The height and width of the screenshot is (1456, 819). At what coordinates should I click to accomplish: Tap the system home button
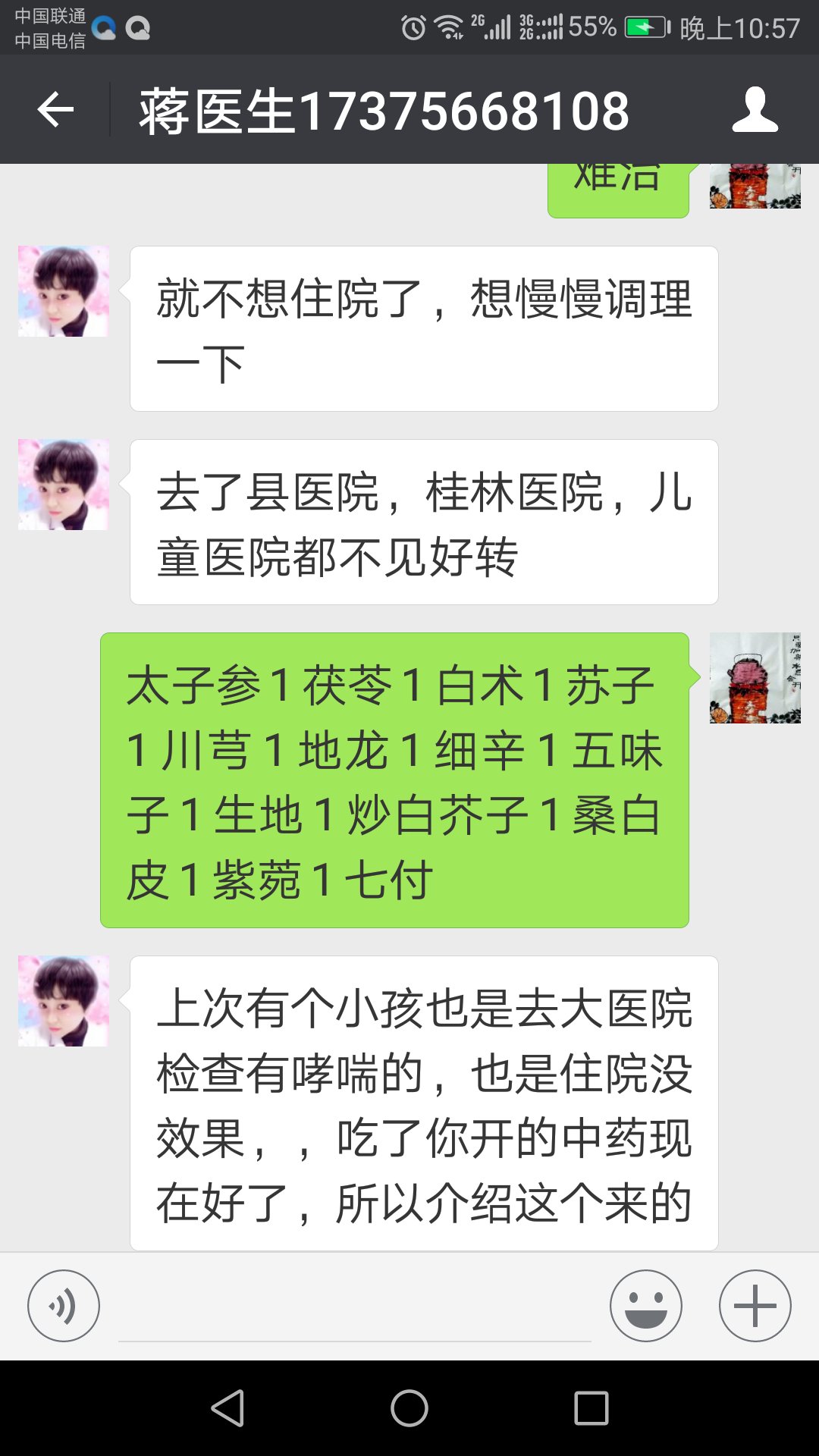click(409, 1408)
